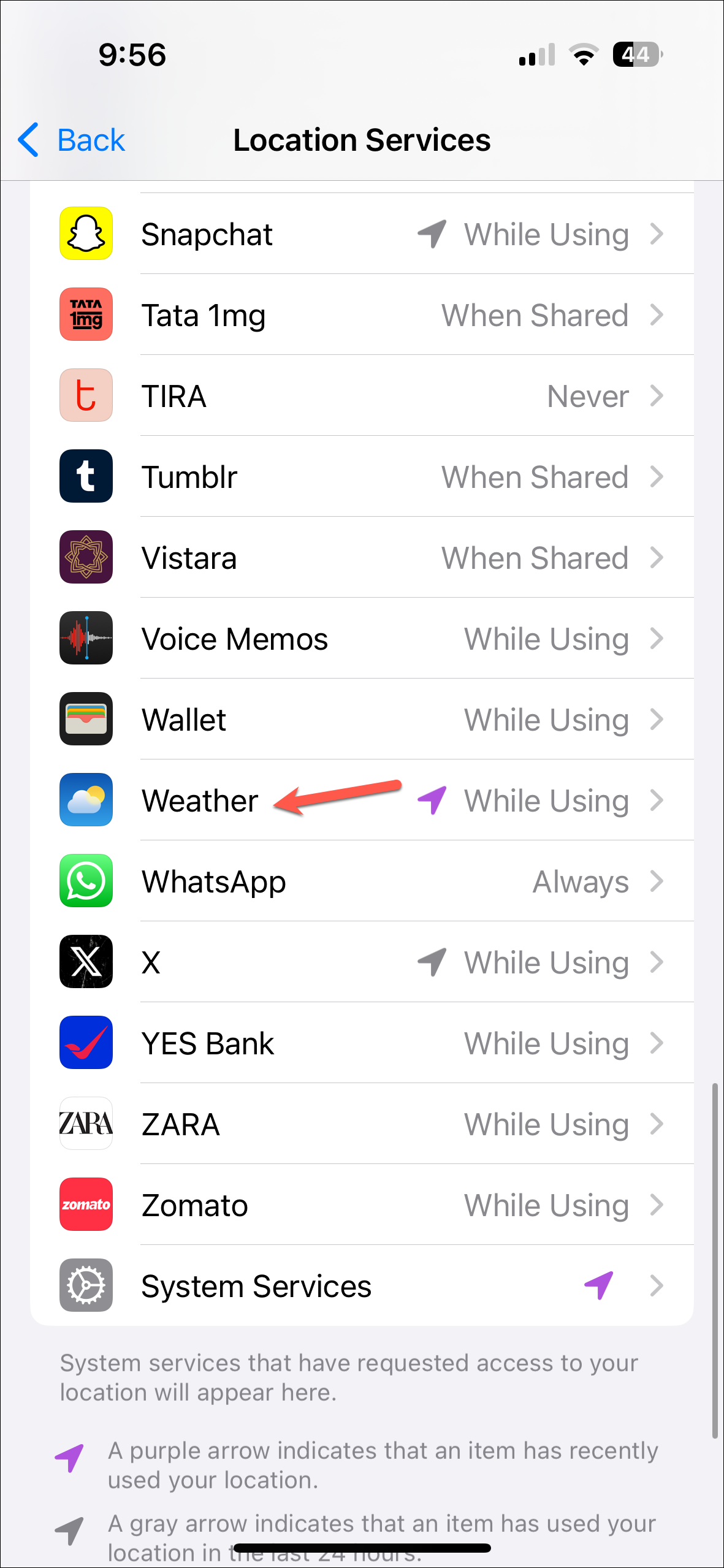Open Zomato location access
Image resolution: width=724 pixels, height=1568 pixels.
362,1205
